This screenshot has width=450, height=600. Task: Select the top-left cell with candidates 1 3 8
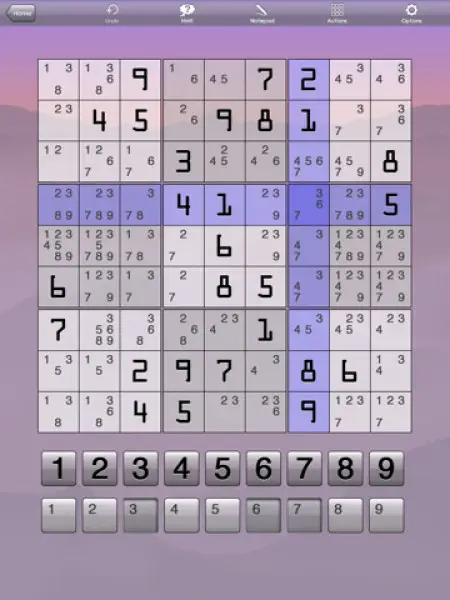click(59, 79)
